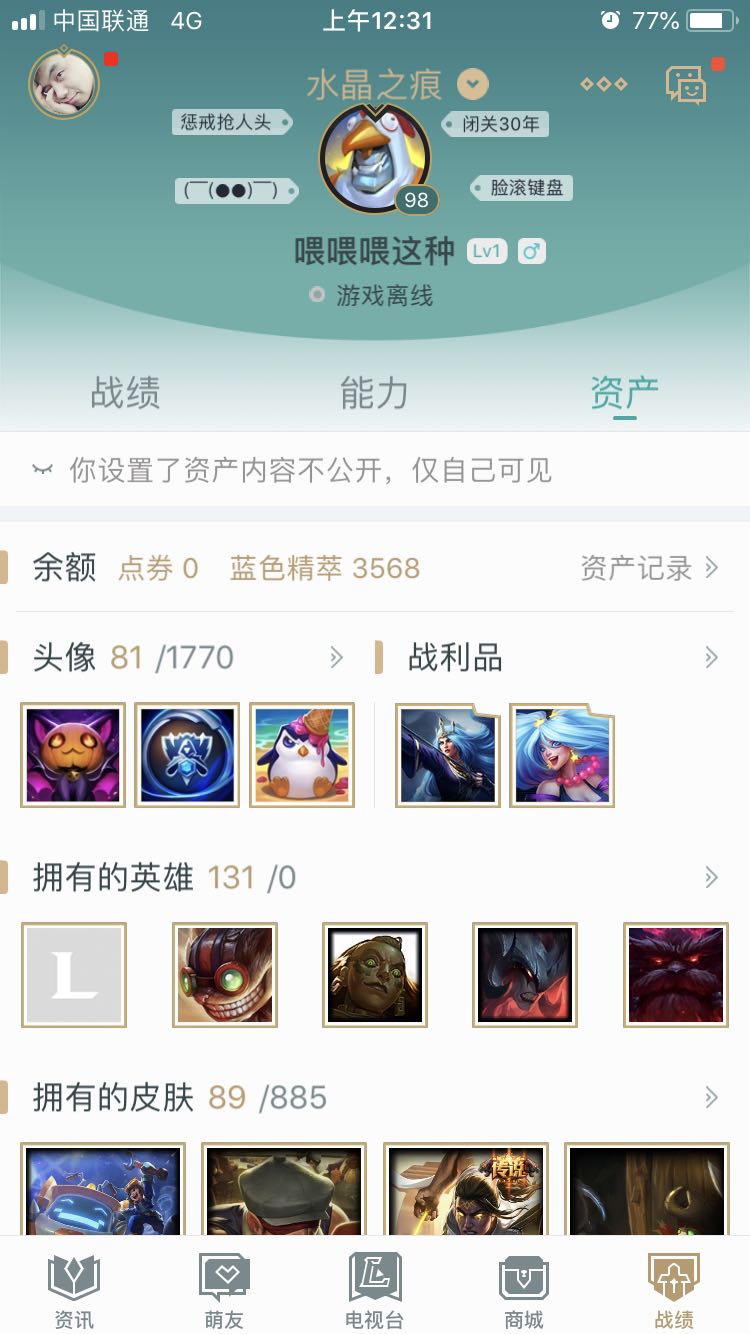View all 拥有的皮肤 owned skins
Viewport: 750px width, 1334px height.
pyautogui.click(x=711, y=1097)
